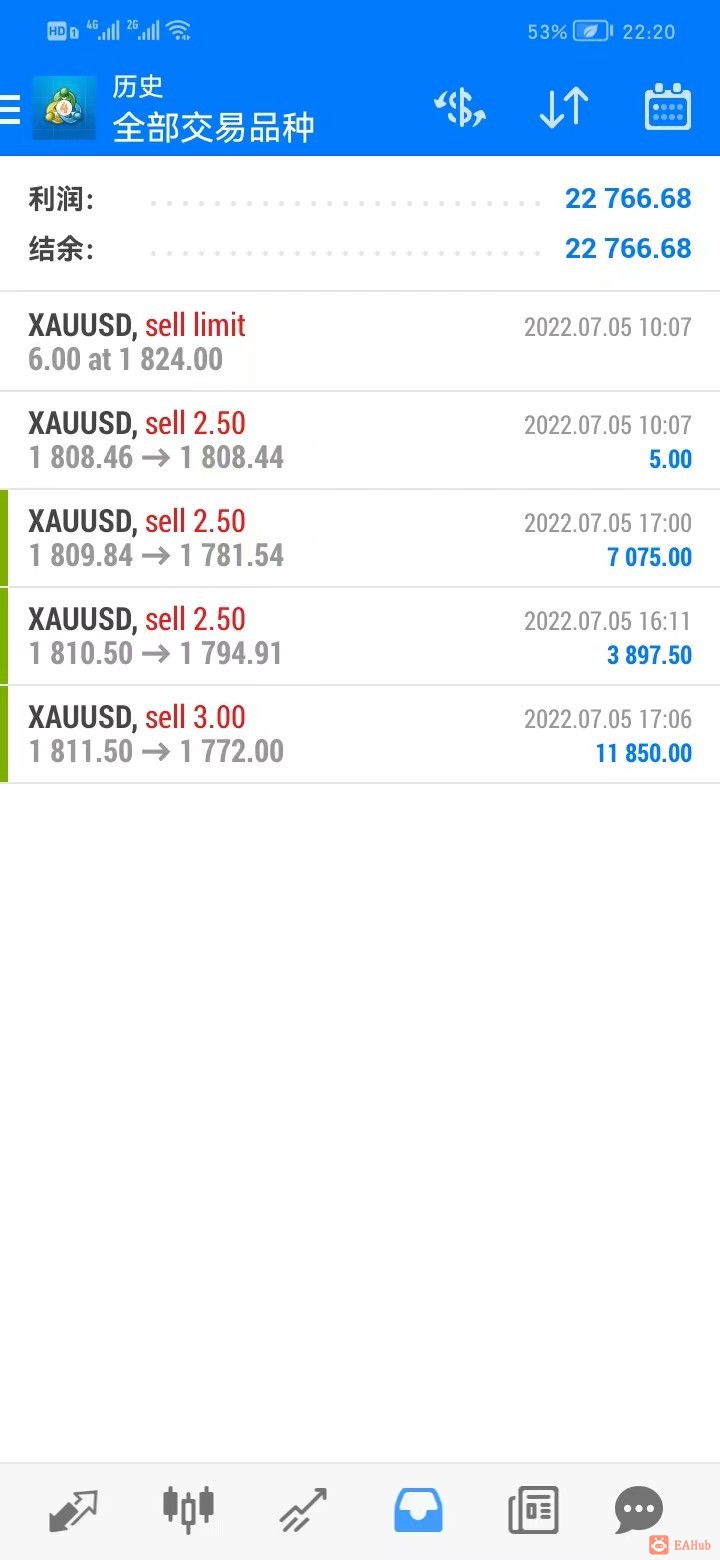This screenshot has height=1560, width=720.
Task: Open the calendar date range picker
Action: 667,108
